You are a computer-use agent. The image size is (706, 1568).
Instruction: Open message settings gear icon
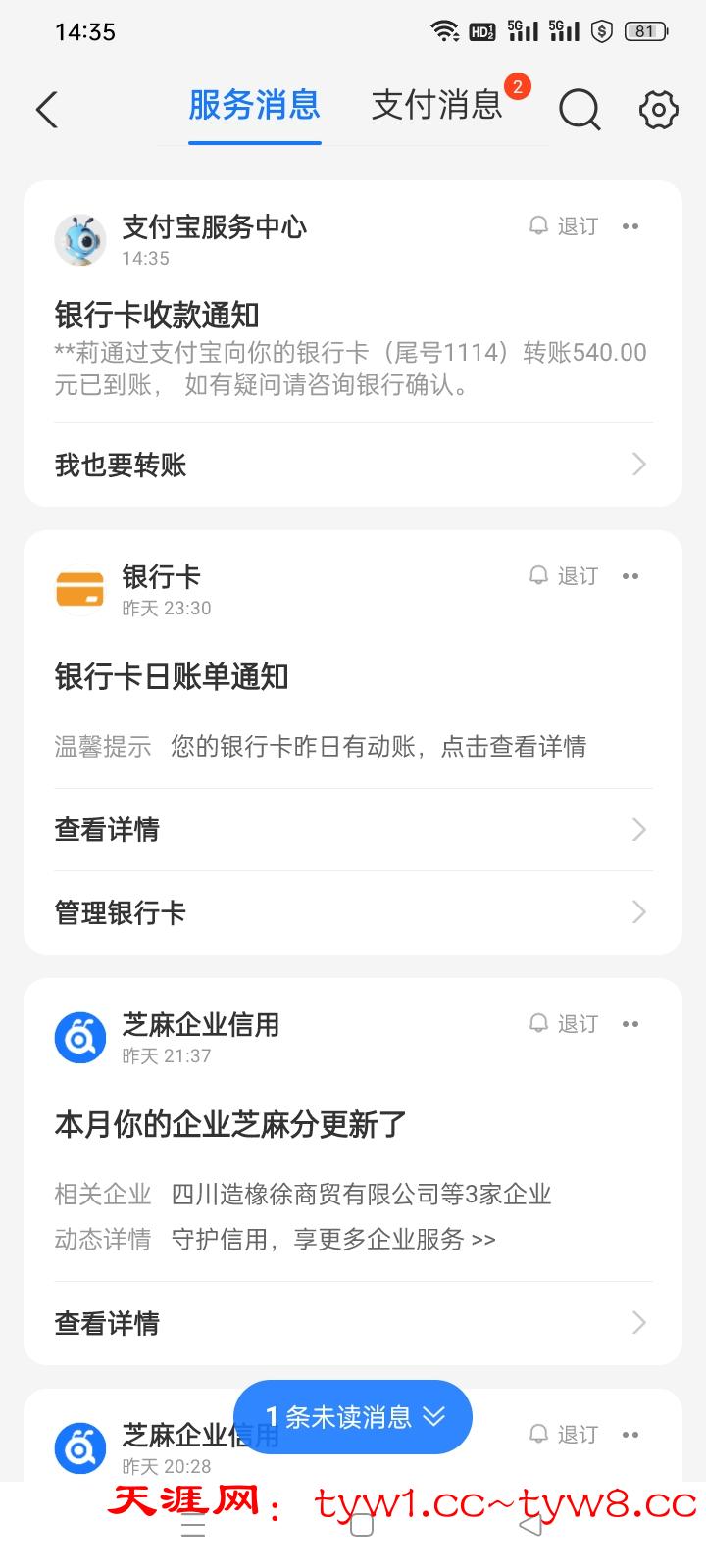(x=658, y=109)
